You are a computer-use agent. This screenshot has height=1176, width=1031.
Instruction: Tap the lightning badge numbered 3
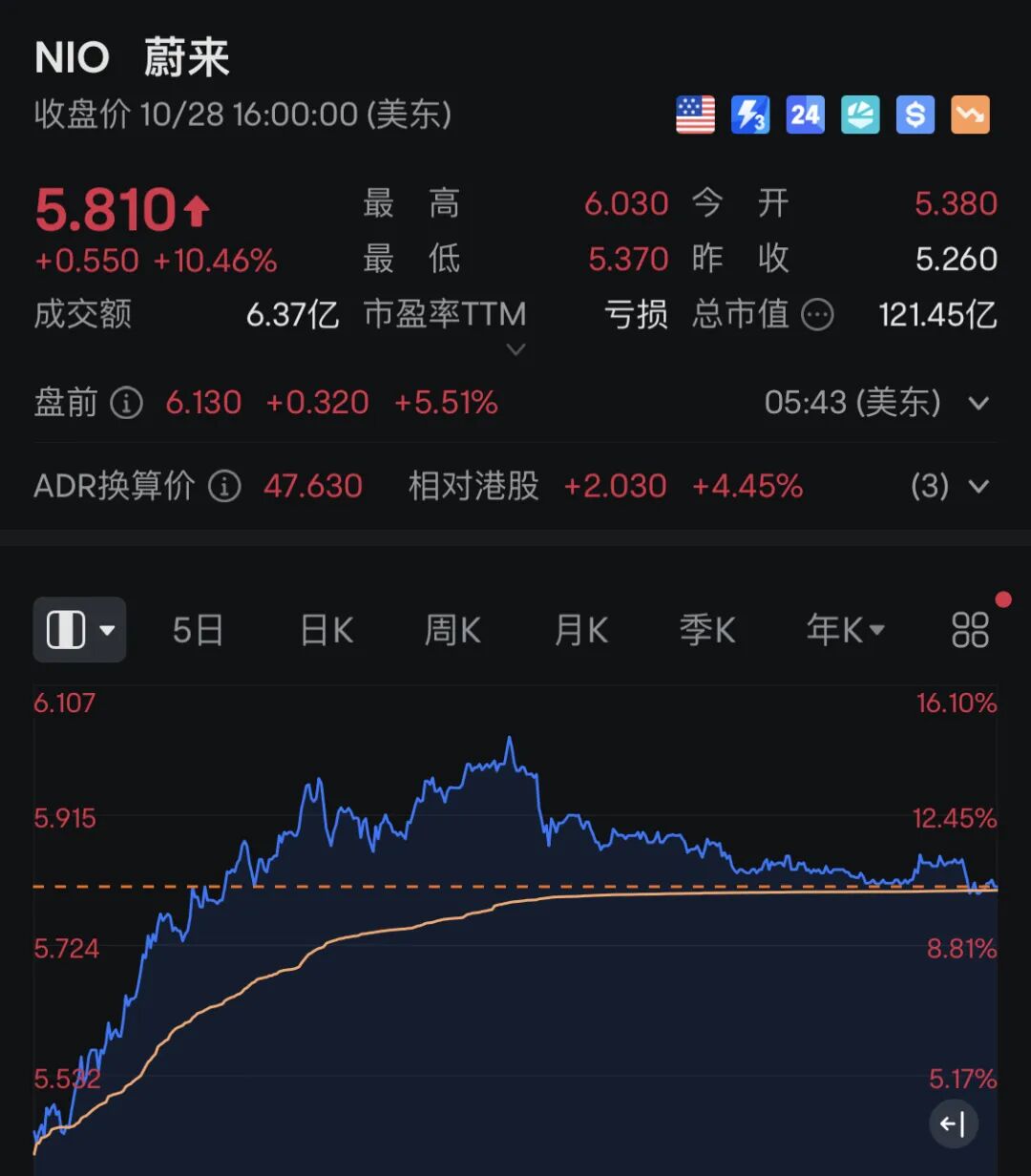click(x=750, y=115)
